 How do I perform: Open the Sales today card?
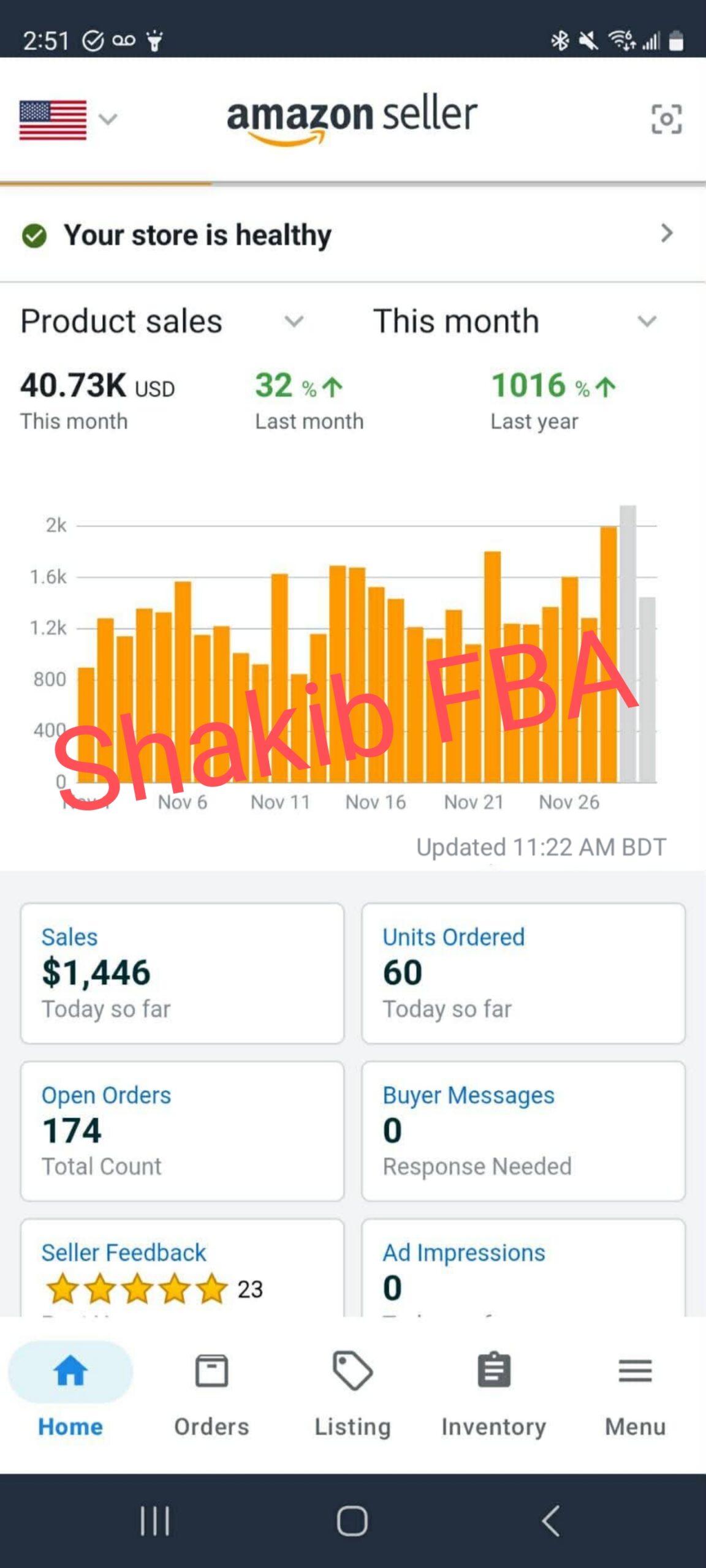[x=182, y=973]
